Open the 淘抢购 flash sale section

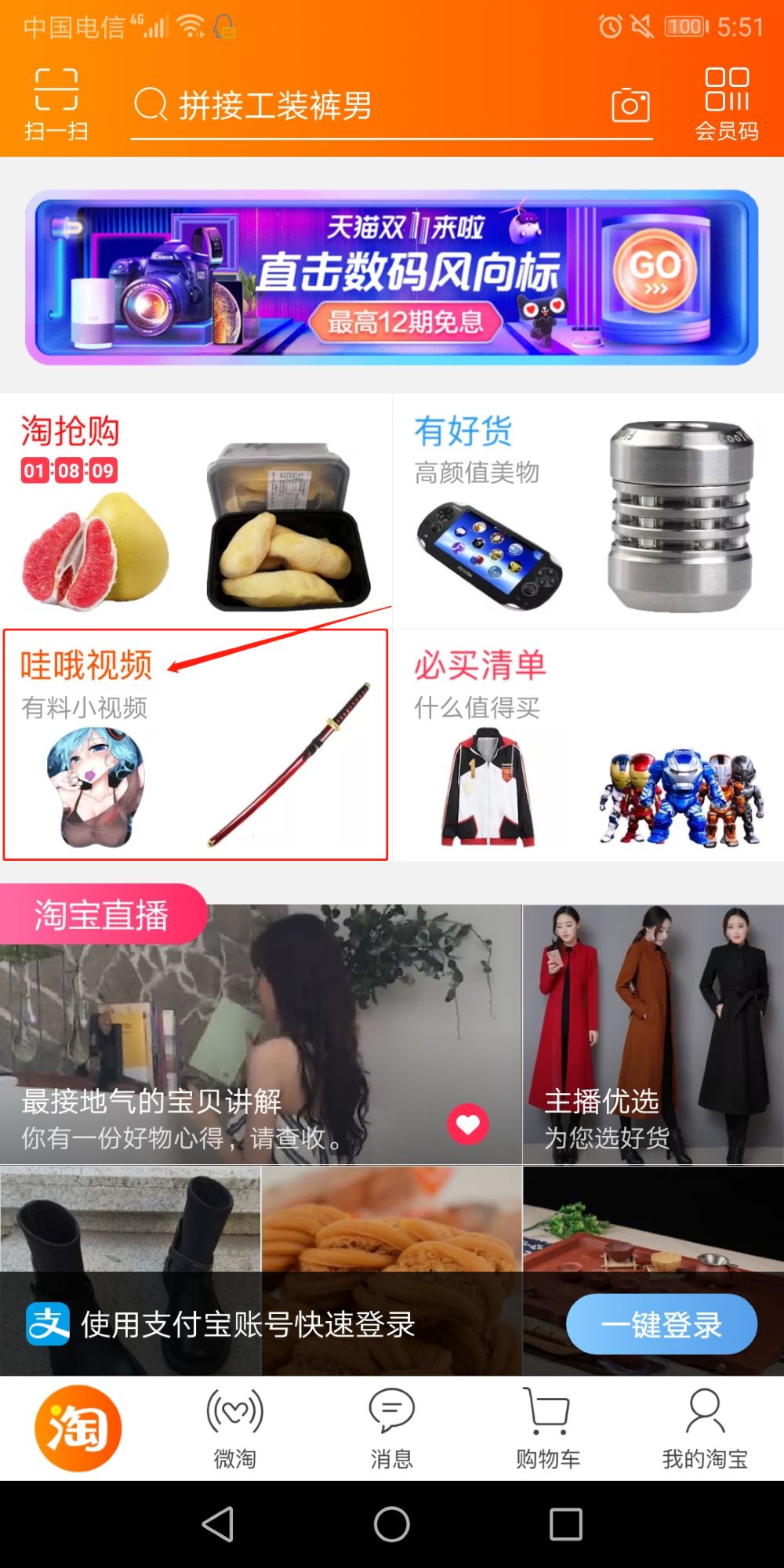click(x=194, y=510)
